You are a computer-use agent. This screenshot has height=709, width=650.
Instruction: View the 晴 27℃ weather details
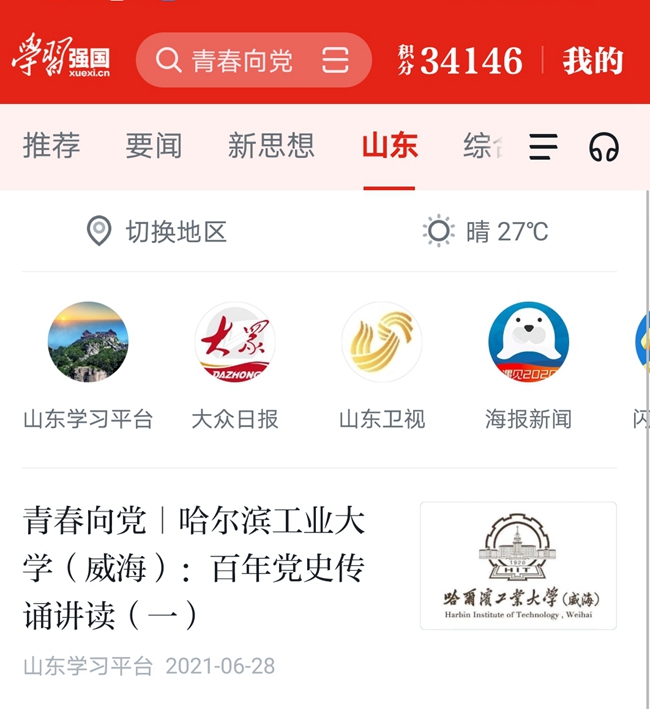click(486, 232)
